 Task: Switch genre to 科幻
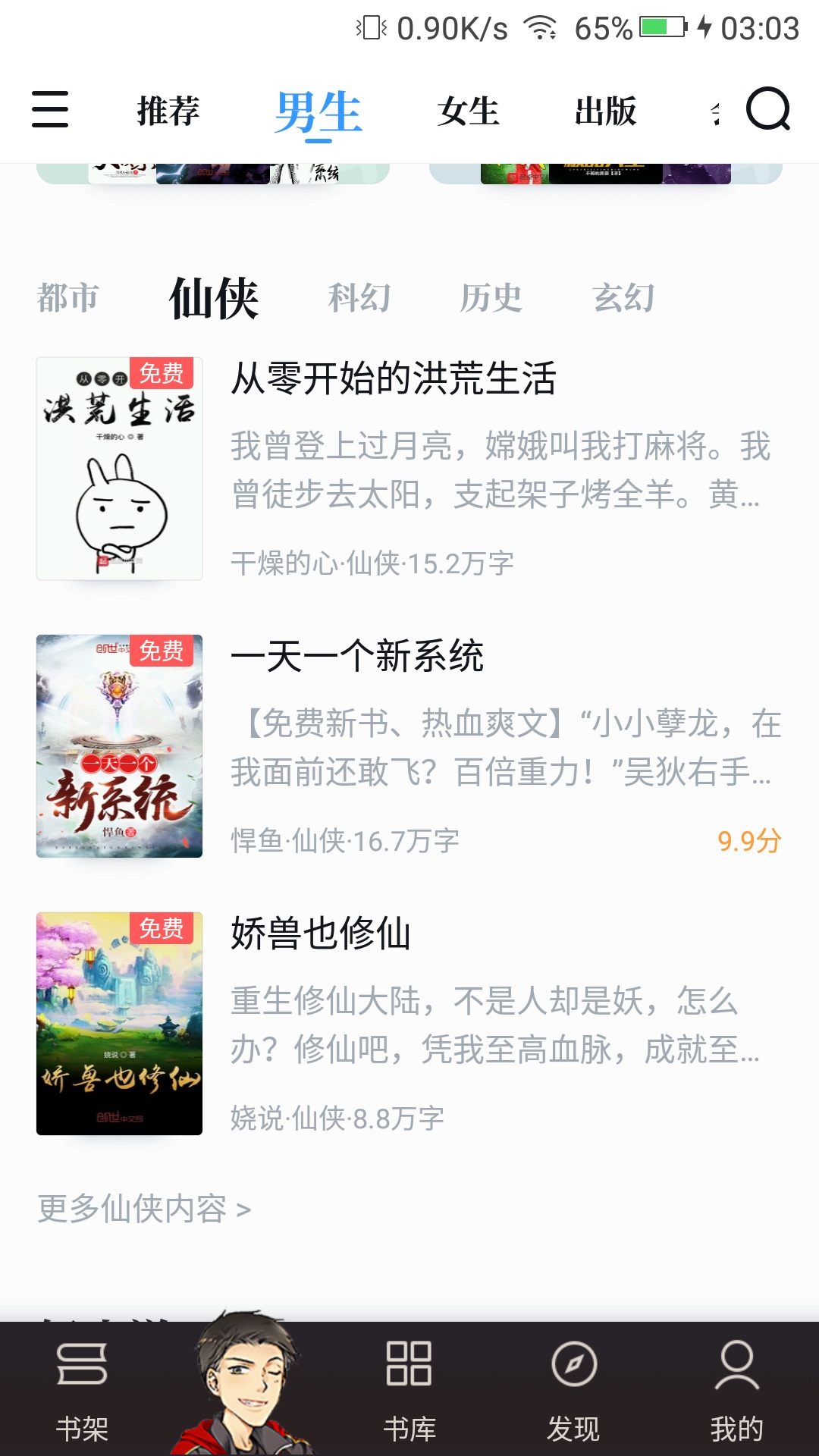point(359,298)
